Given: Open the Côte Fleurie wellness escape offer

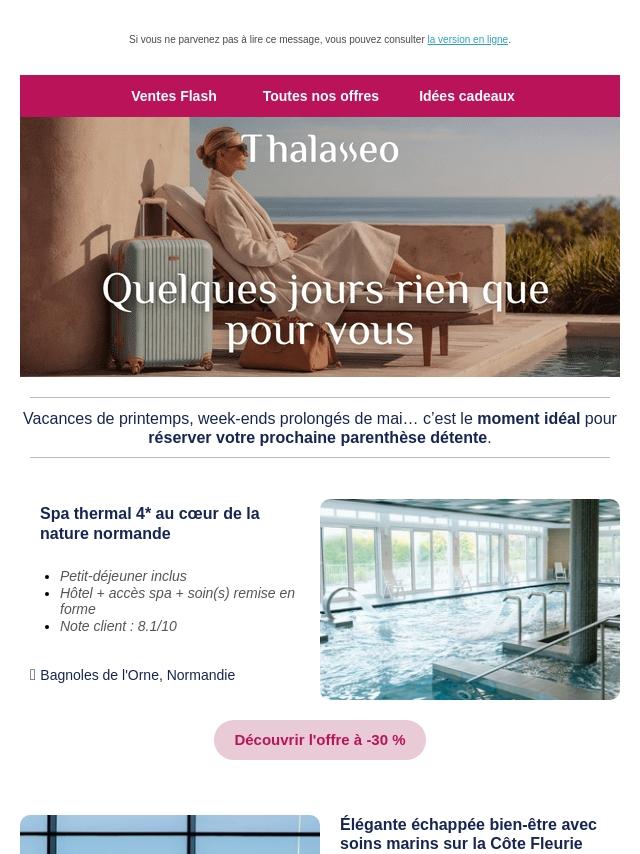Looking at the screenshot, I should coord(468,834).
